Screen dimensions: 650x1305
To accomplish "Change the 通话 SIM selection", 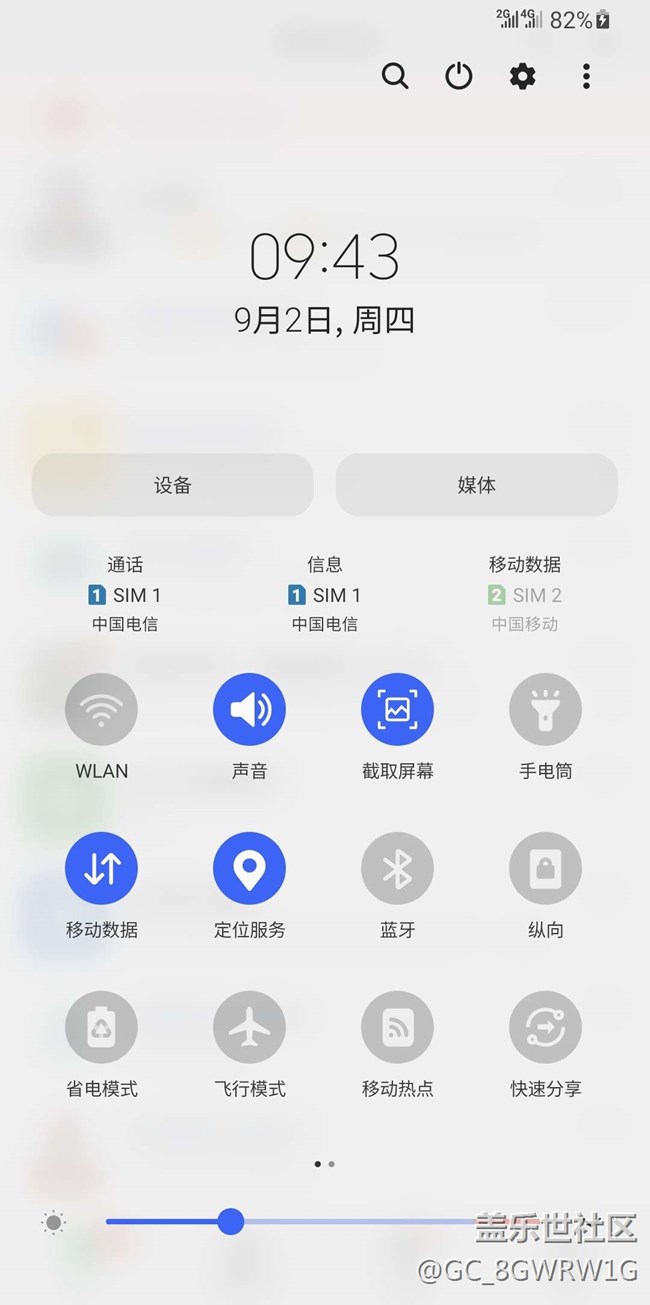I will pos(125,595).
